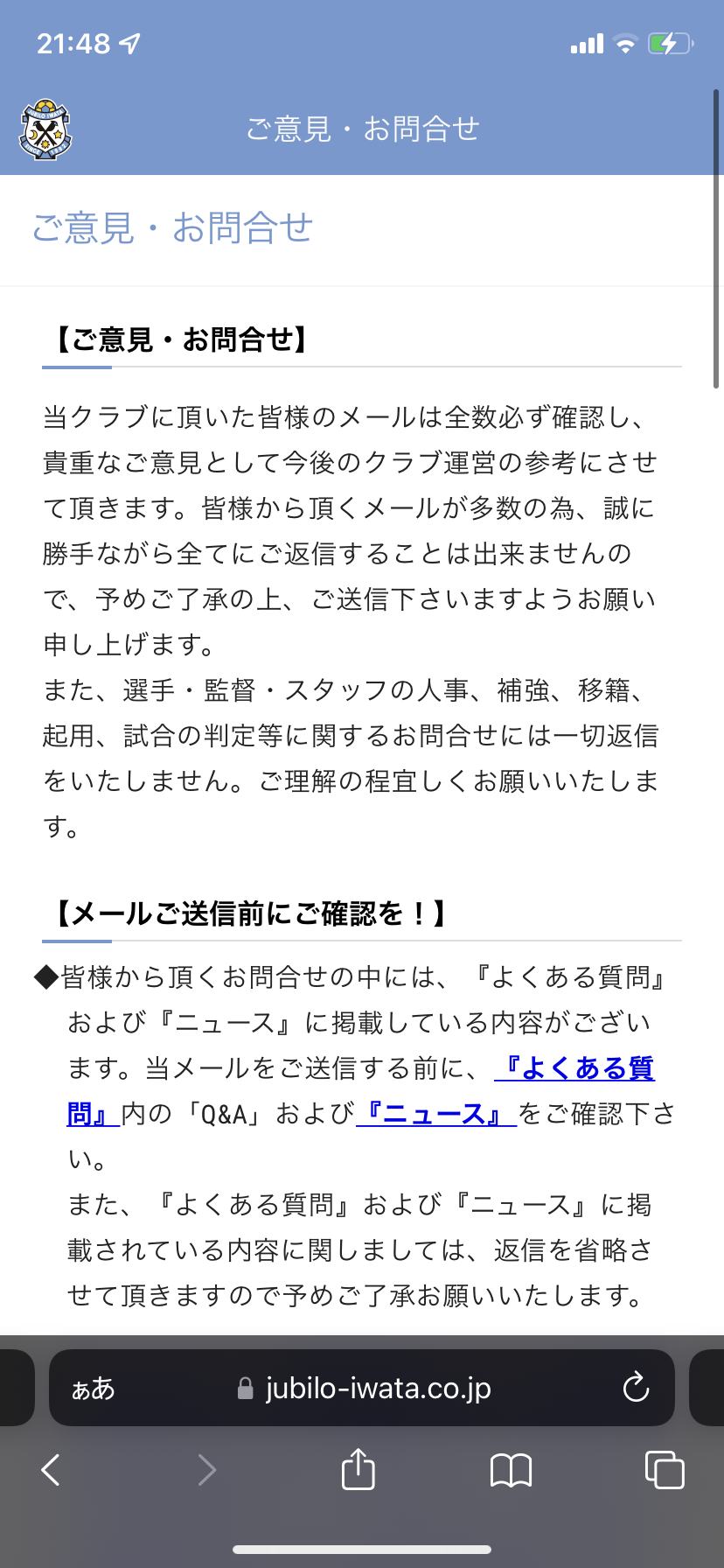This screenshot has width=724, height=1568.
Task: Open the bookmarks book icon
Action: (x=512, y=1470)
